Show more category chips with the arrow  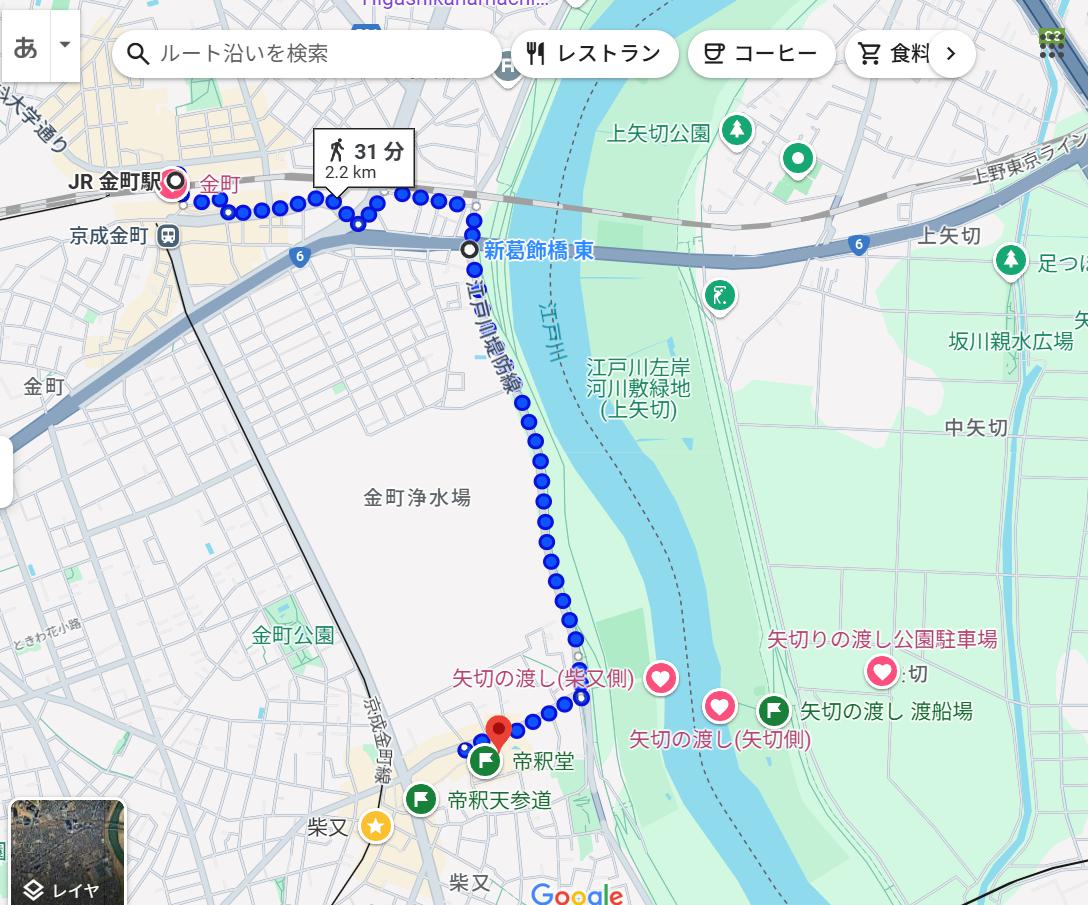click(951, 53)
